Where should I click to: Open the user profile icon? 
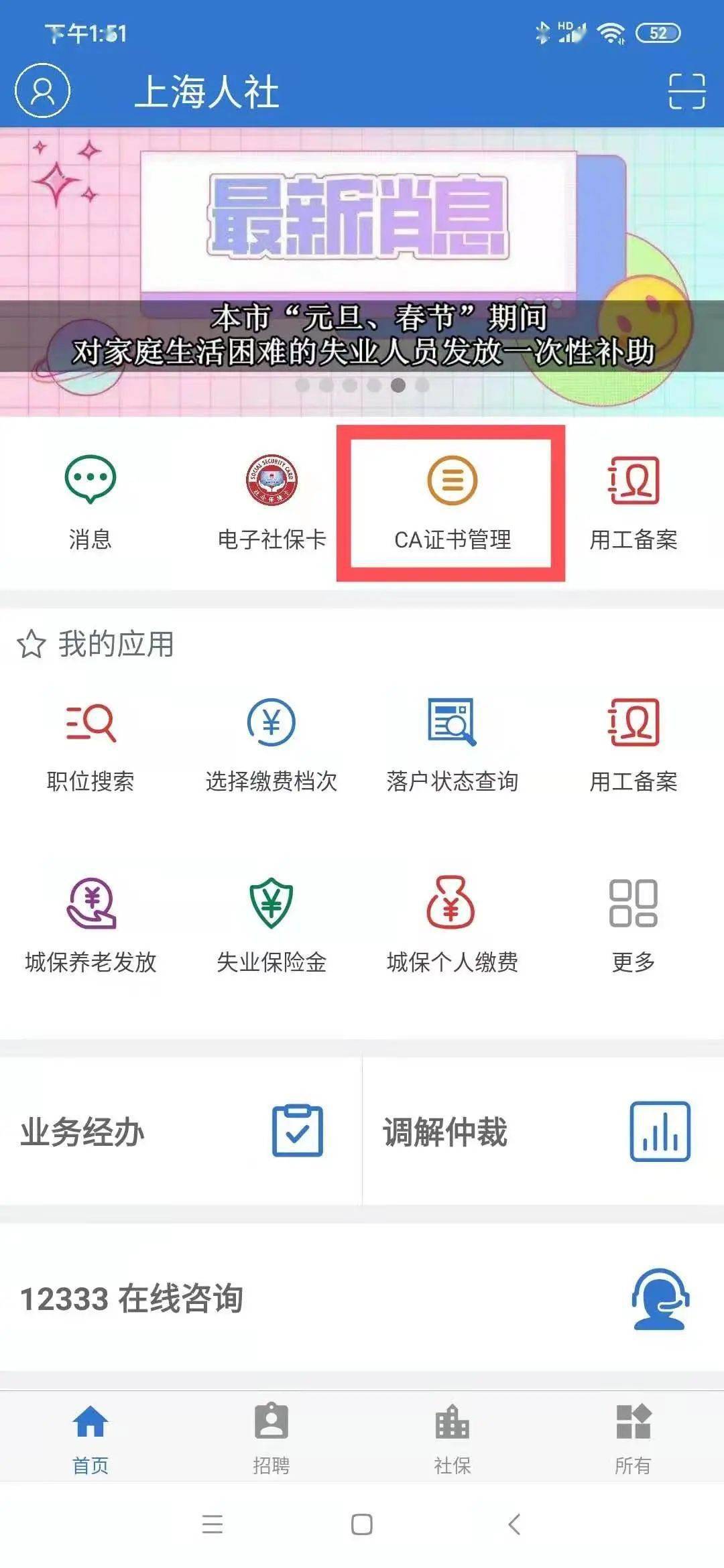coord(42,90)
